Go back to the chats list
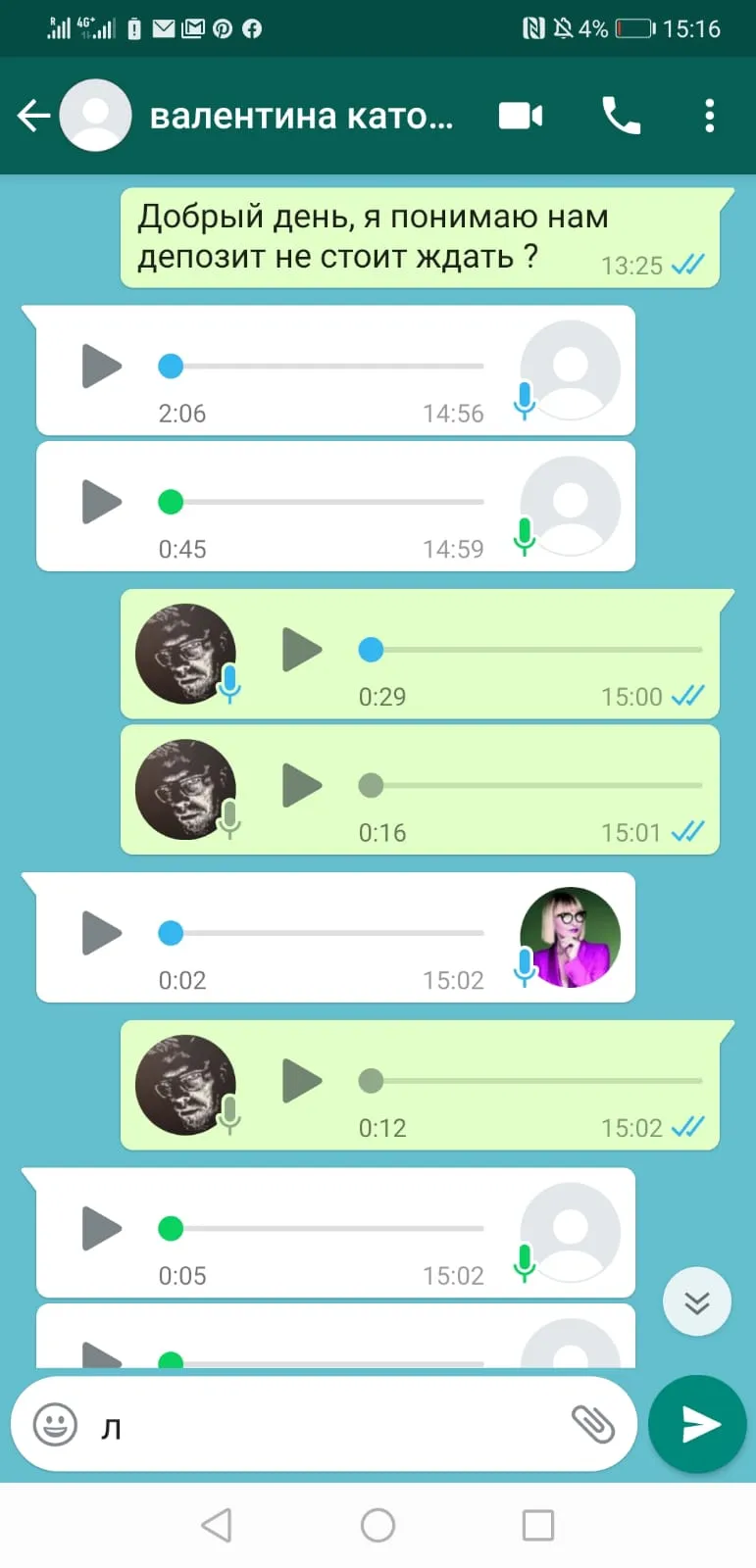The height and width of the screenshot is (1568, 756). click(33, 116)
